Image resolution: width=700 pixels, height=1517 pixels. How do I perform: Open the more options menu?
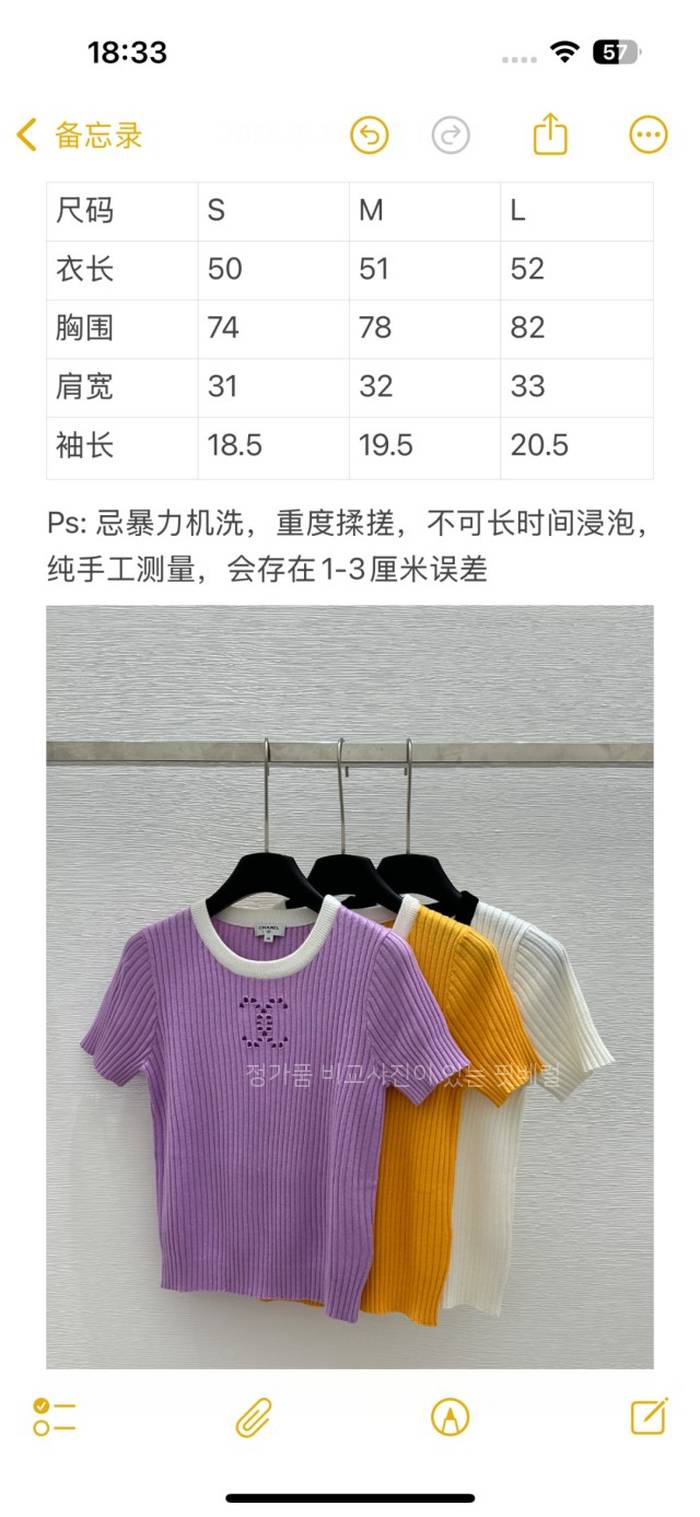pyautogui.click(x=648, y=135)
